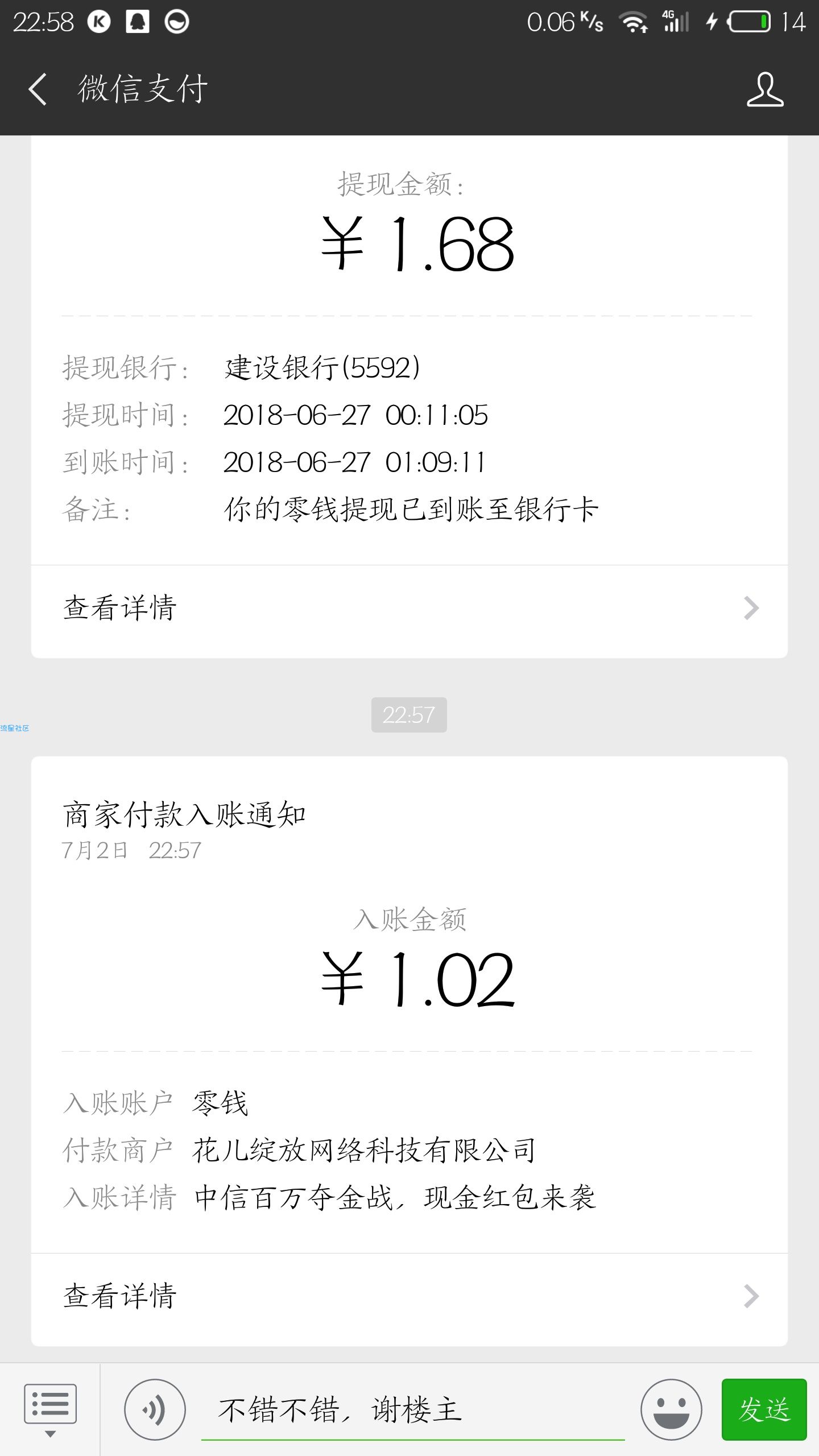Open 查看详情 for the ¥1.68 withdrawal
Screen dimensions: 819x1456
(409, 608)
